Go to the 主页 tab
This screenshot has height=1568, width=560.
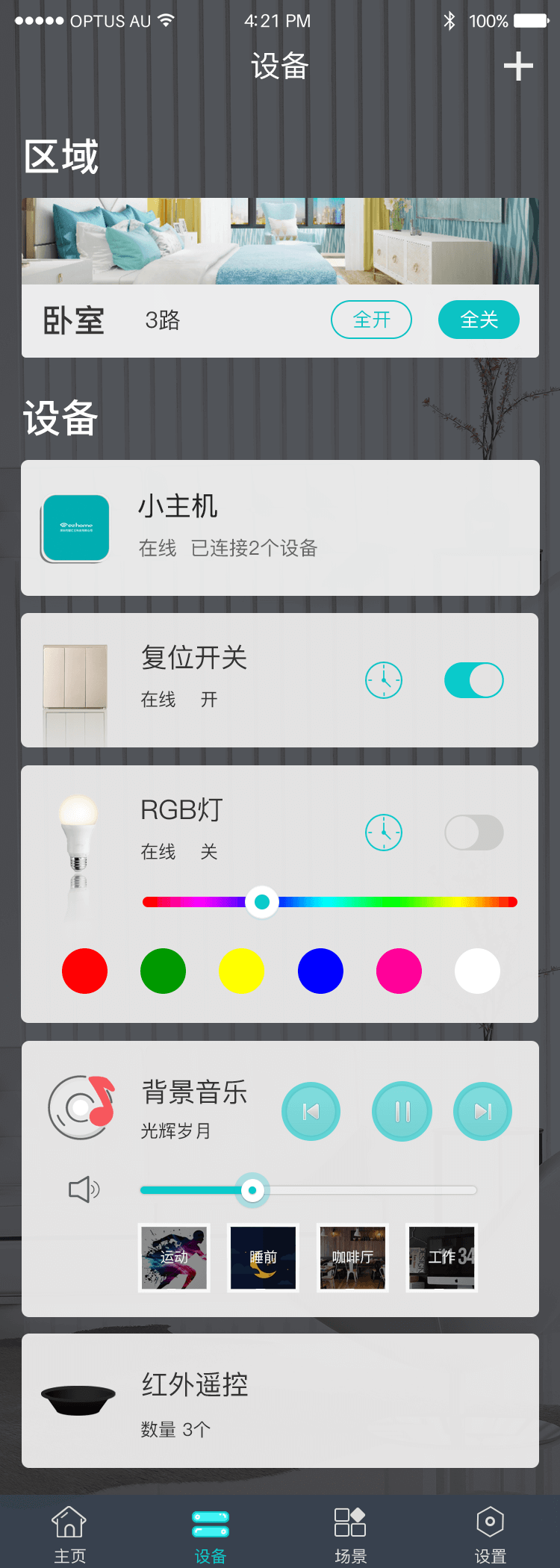(69, 1534)
